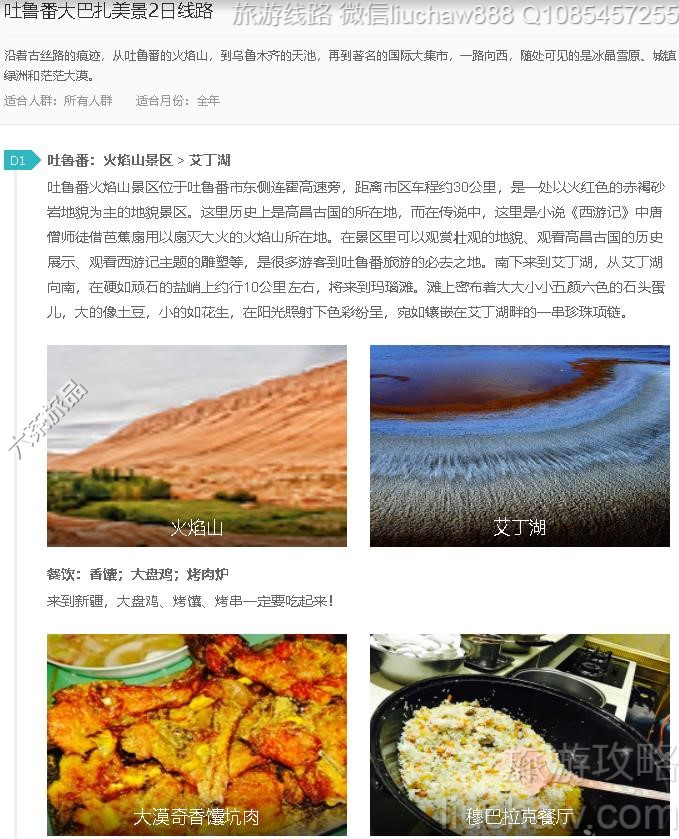Open the 艾丁湖 photo tile
The width and height of the screenshot is (679, 839).
(519, 446)
